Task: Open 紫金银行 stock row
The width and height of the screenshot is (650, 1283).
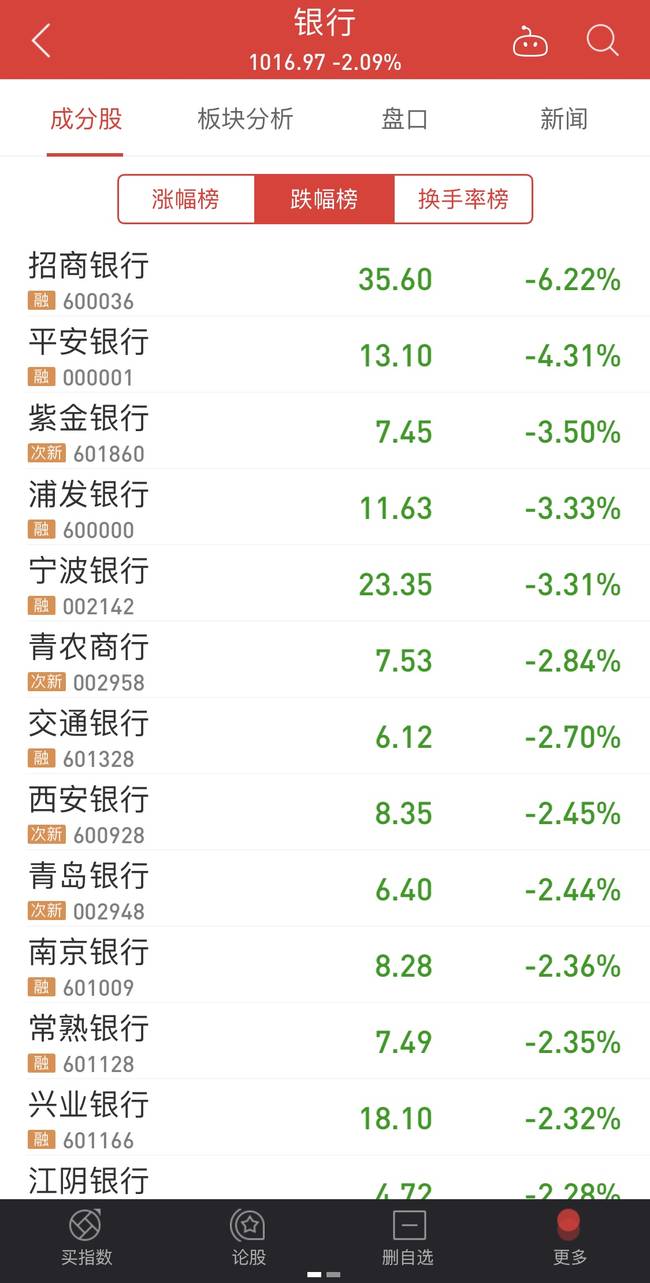Action: pyautogui.click(x=325, y=431)
